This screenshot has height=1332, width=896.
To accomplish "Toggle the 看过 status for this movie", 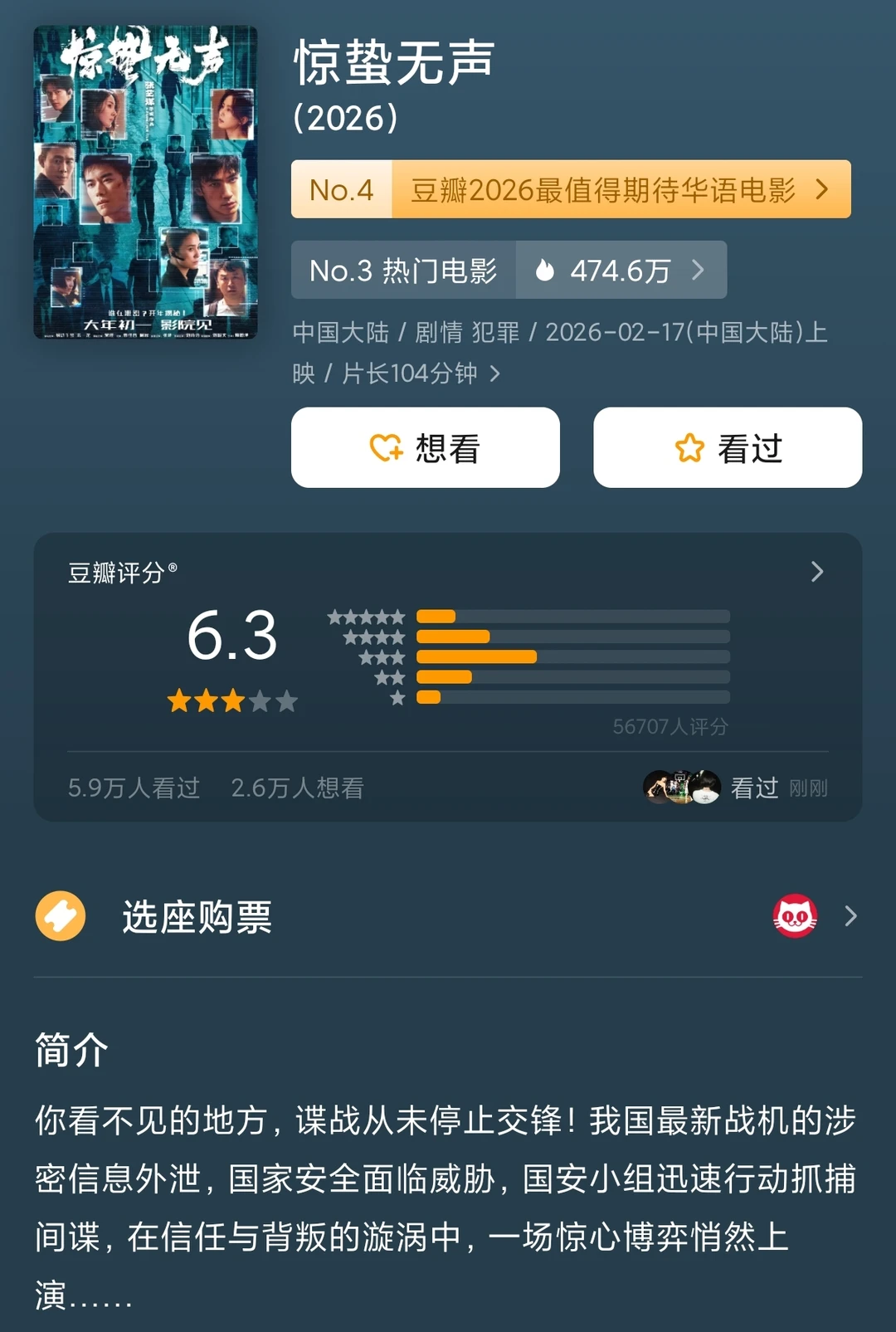I will 726,446.
